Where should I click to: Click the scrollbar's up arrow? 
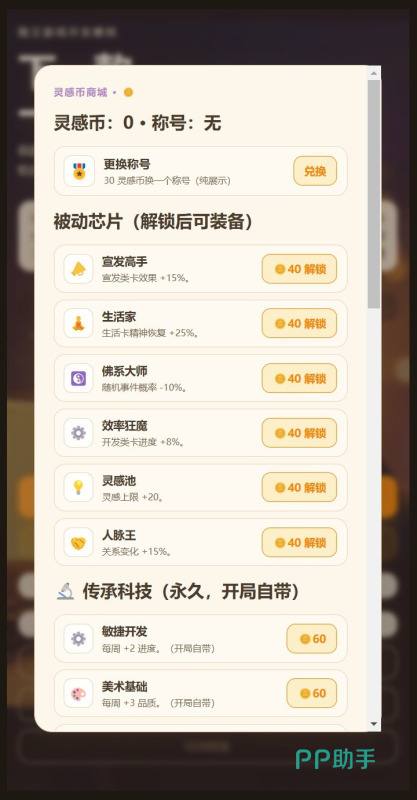[374, 73]
